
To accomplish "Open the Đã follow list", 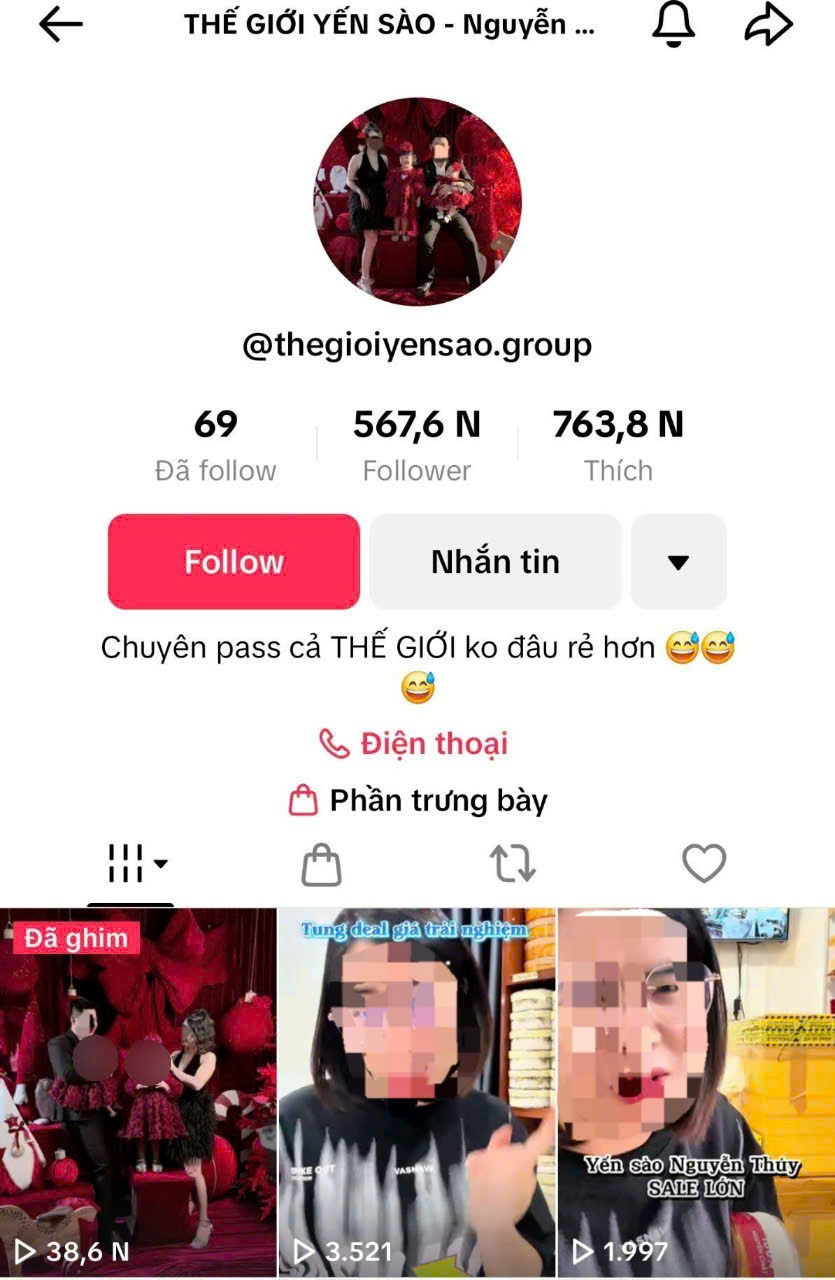I will click(216, 444).
